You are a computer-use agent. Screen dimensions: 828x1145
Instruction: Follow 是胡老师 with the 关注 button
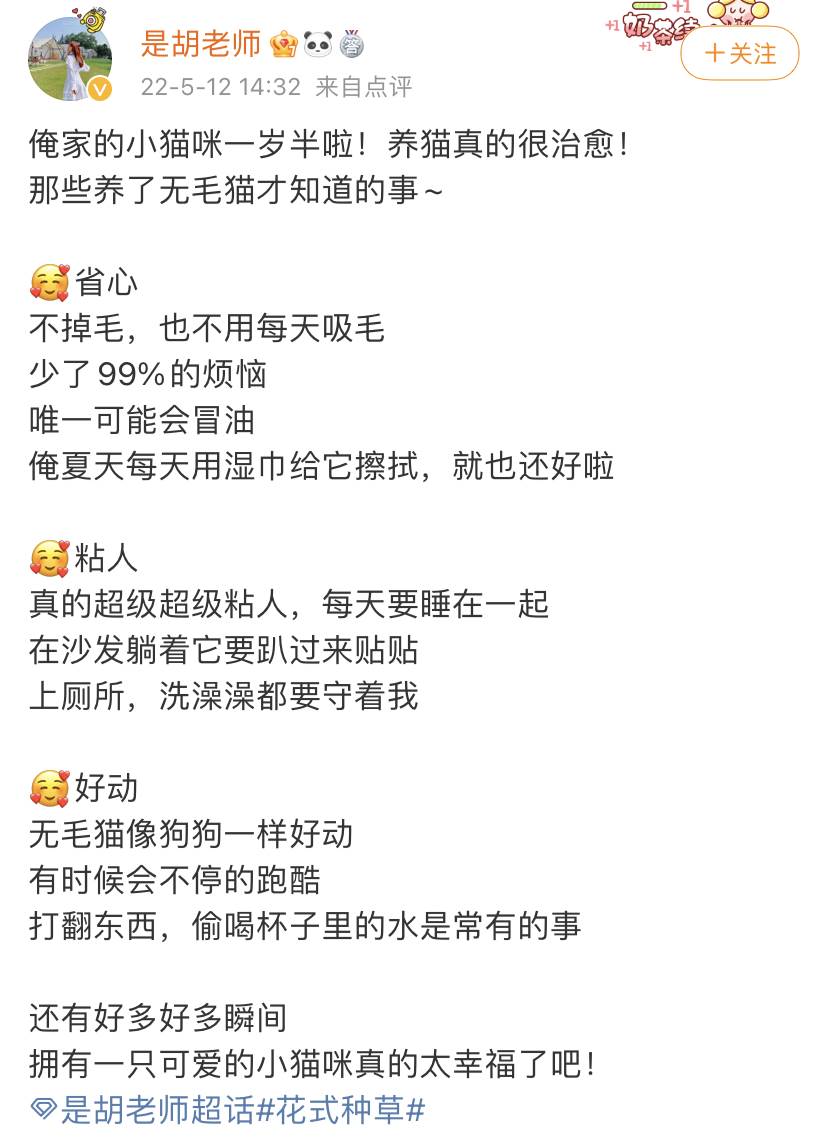click(x=739, y=53)
